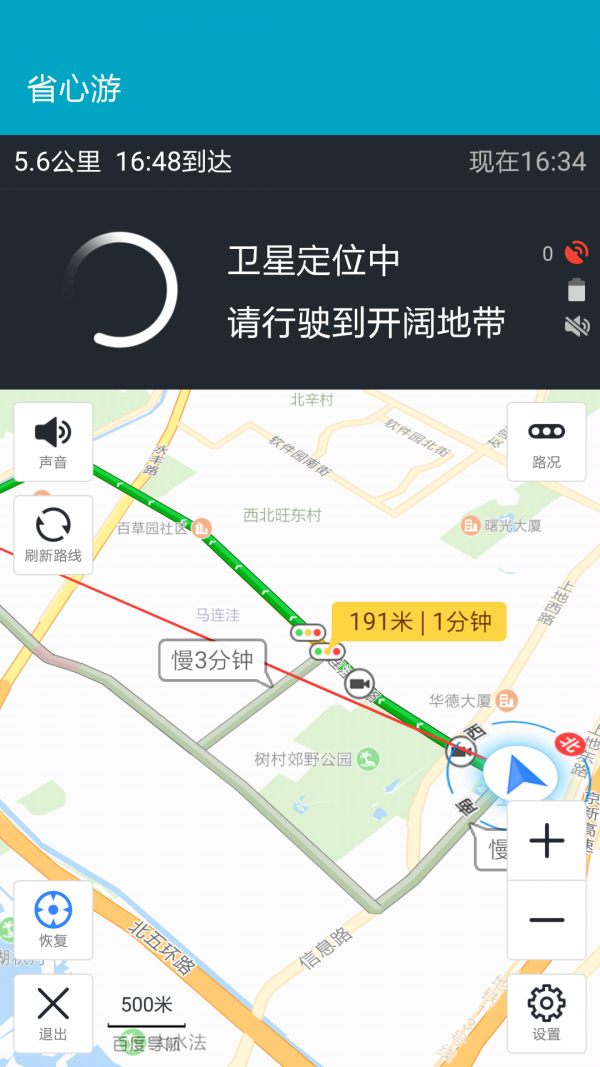
Task: Open the 设置 settings gear
Action: click(x=546, y=1012)
